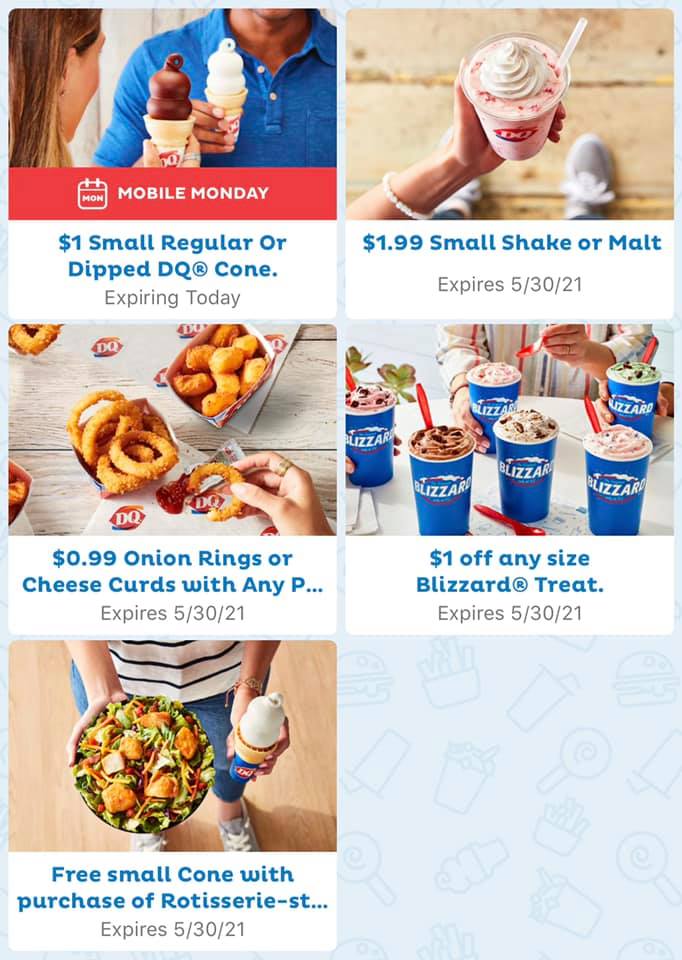682x960 pixels.
Task: Select the $1 off any size Blizzard Treat coupon
Action: [510, 572]
